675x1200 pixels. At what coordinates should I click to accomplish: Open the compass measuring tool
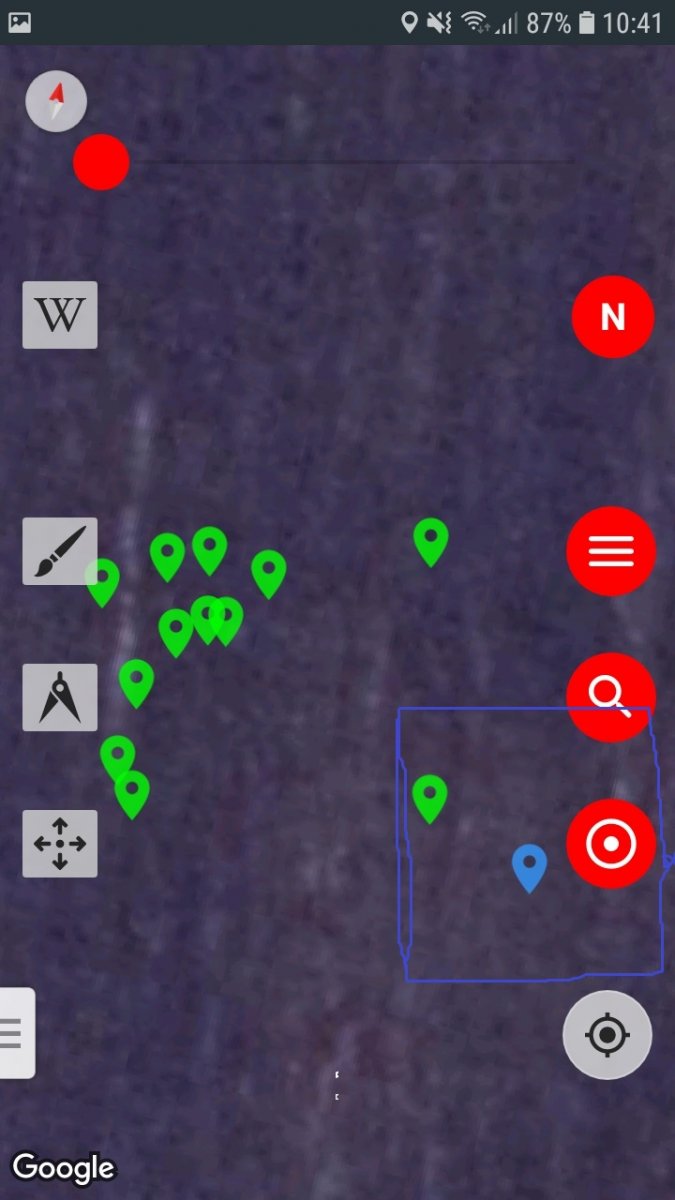pos(60,697)
